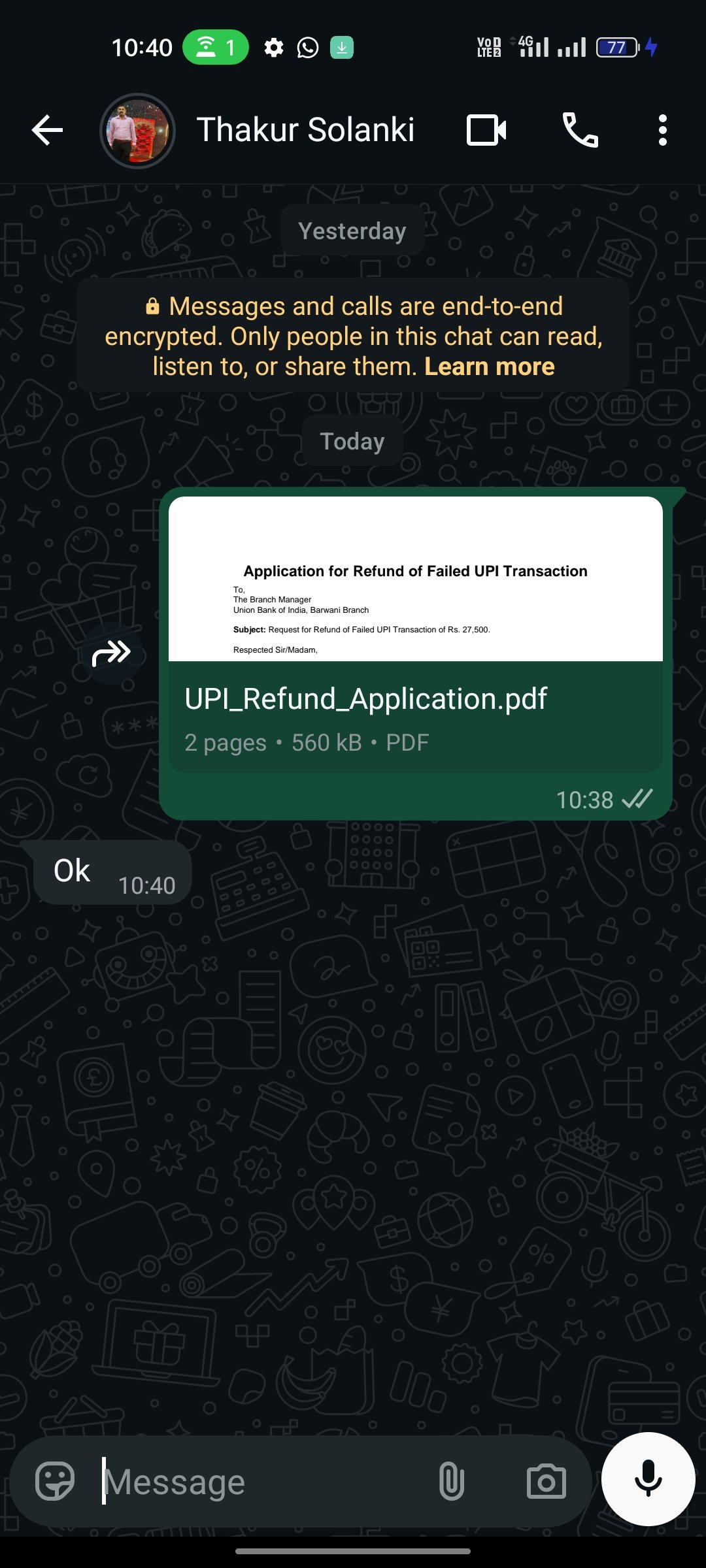Tap Learn more about encryption
706x1568 pixels.
(x=489, y=367)
